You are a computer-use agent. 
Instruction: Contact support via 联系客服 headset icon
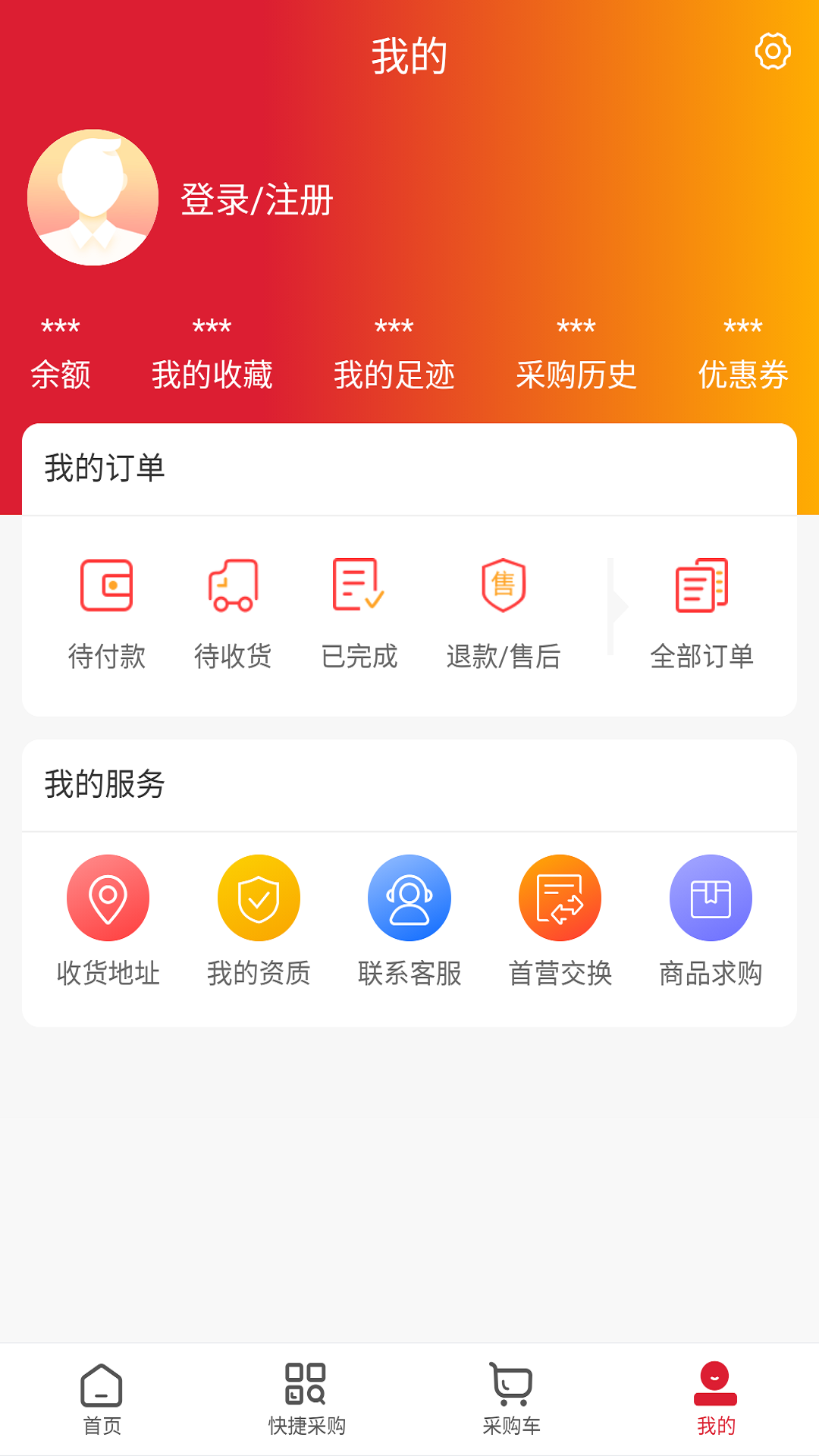point(409,897)
